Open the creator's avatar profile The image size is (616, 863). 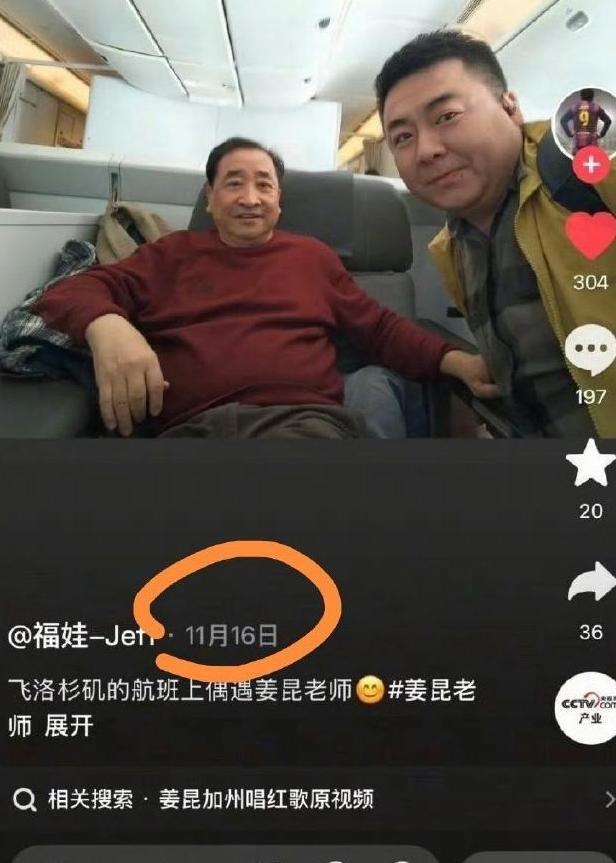(589, 120)
